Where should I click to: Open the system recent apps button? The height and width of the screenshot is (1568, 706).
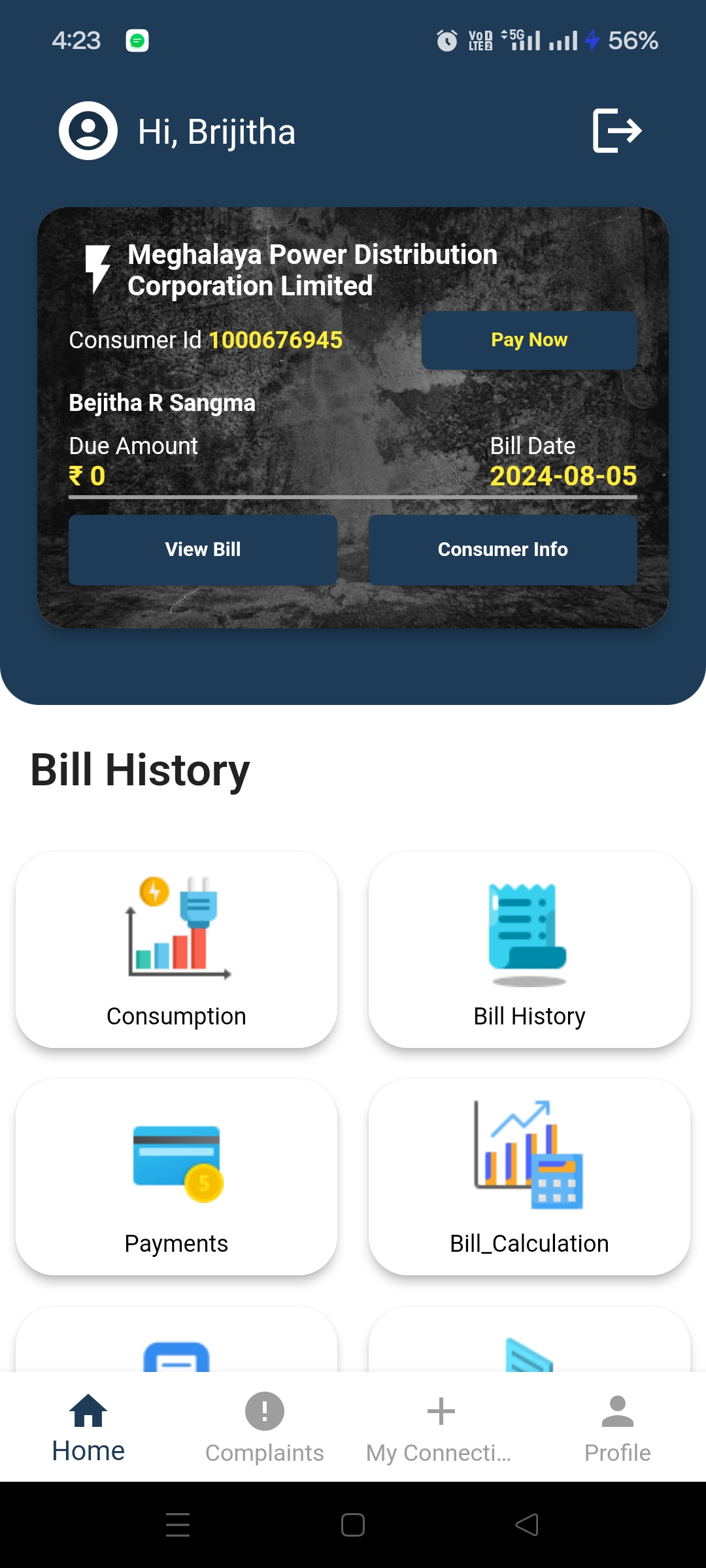point(178,1525)
